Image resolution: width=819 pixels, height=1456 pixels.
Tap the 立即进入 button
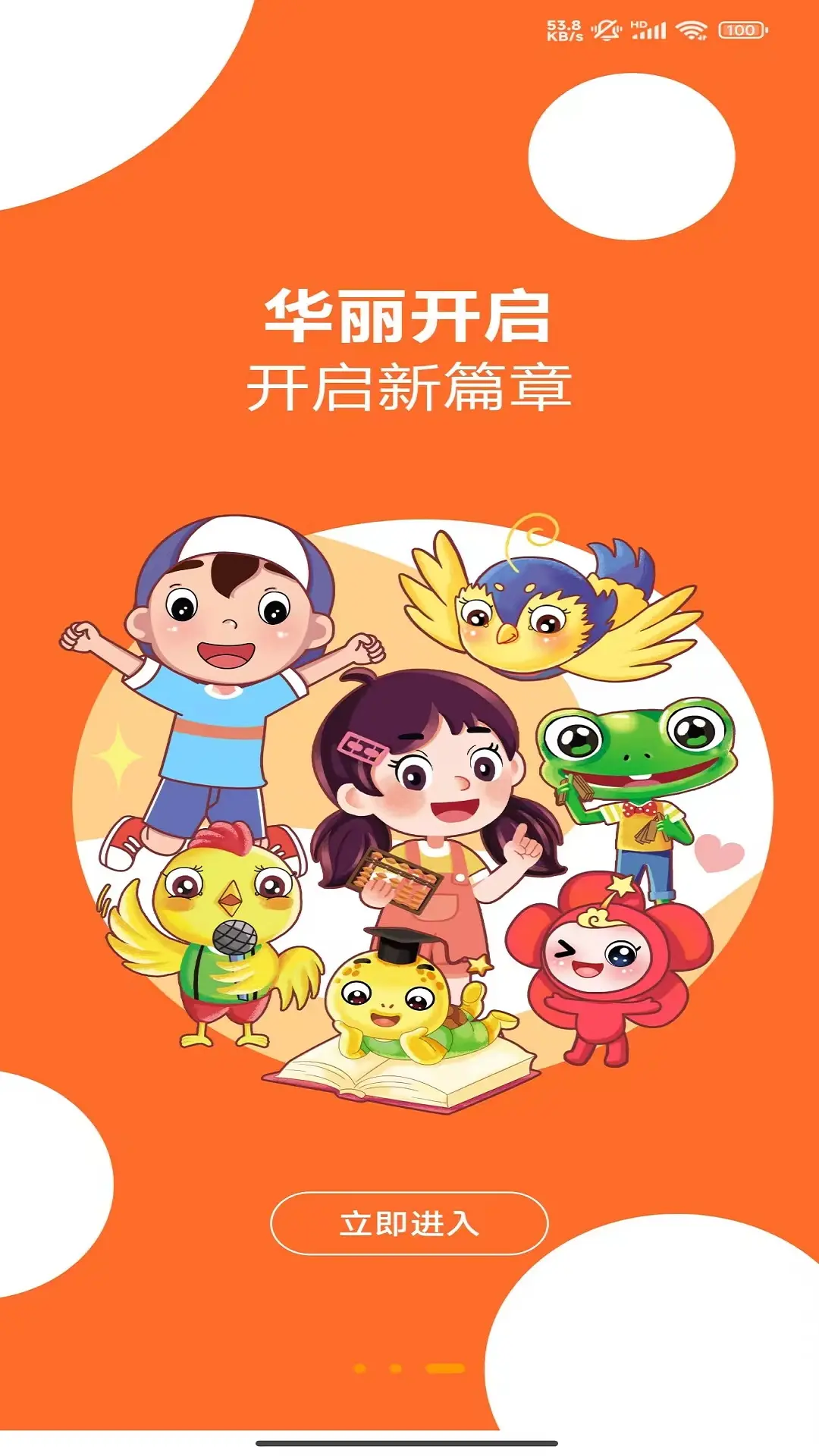click(409, 1223)
